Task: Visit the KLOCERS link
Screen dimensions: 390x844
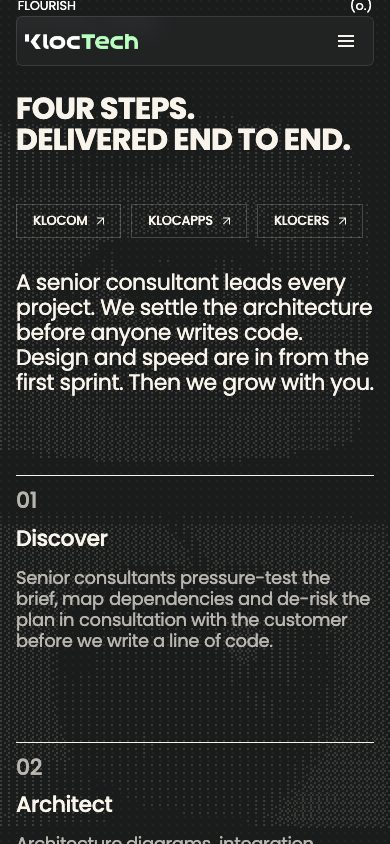Action: point(310,221)
